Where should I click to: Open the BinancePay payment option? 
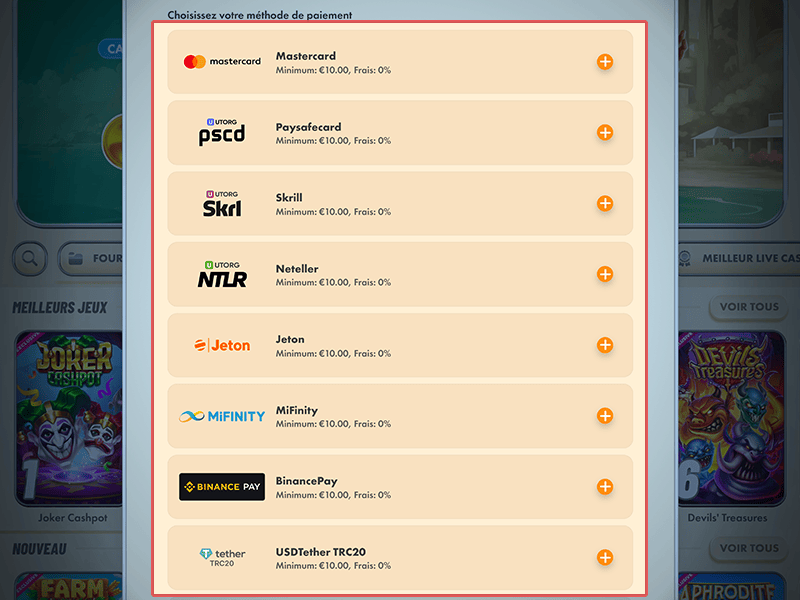400,488
